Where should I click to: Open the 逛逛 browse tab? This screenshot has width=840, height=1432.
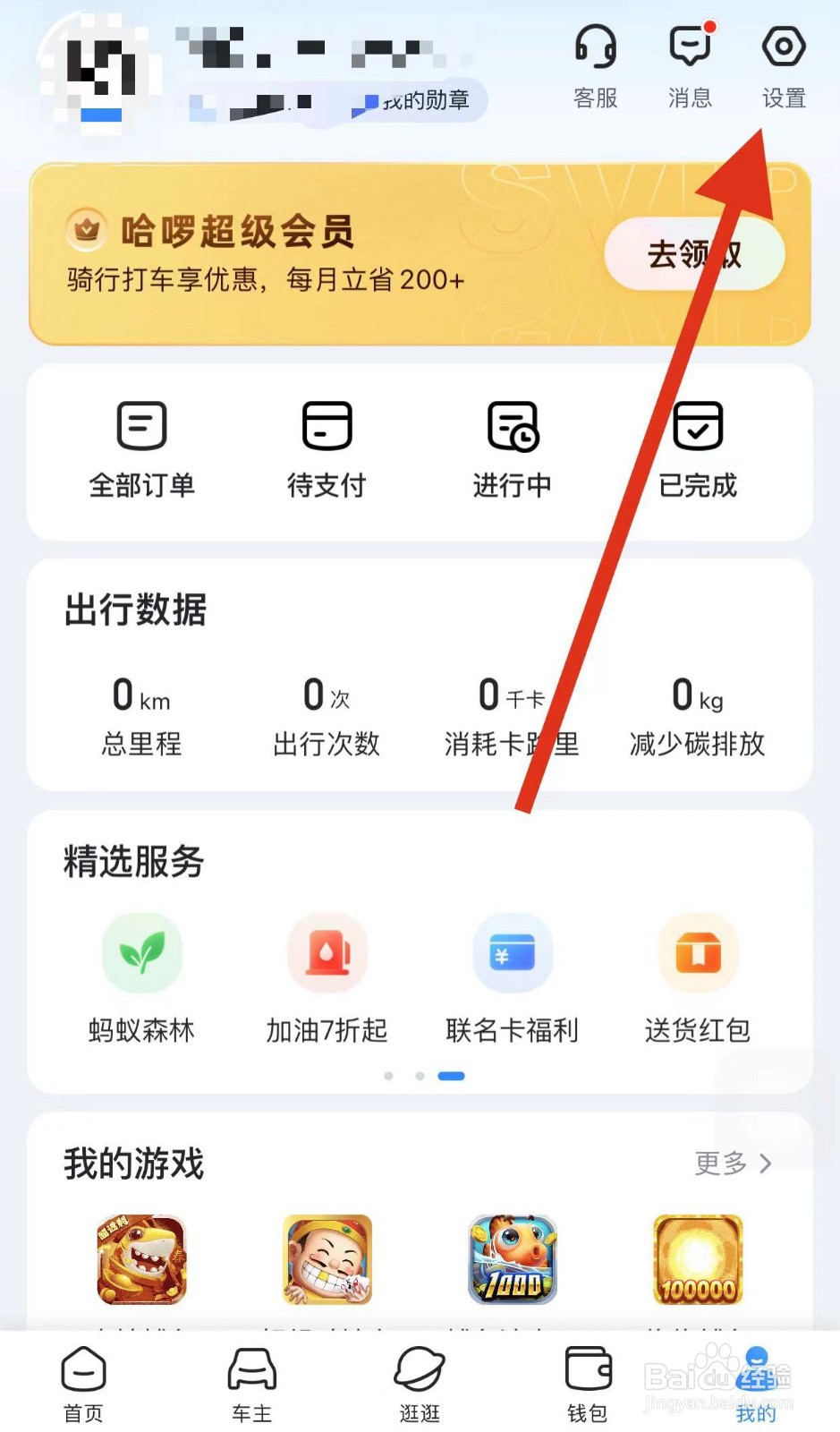pos(418,1383)
